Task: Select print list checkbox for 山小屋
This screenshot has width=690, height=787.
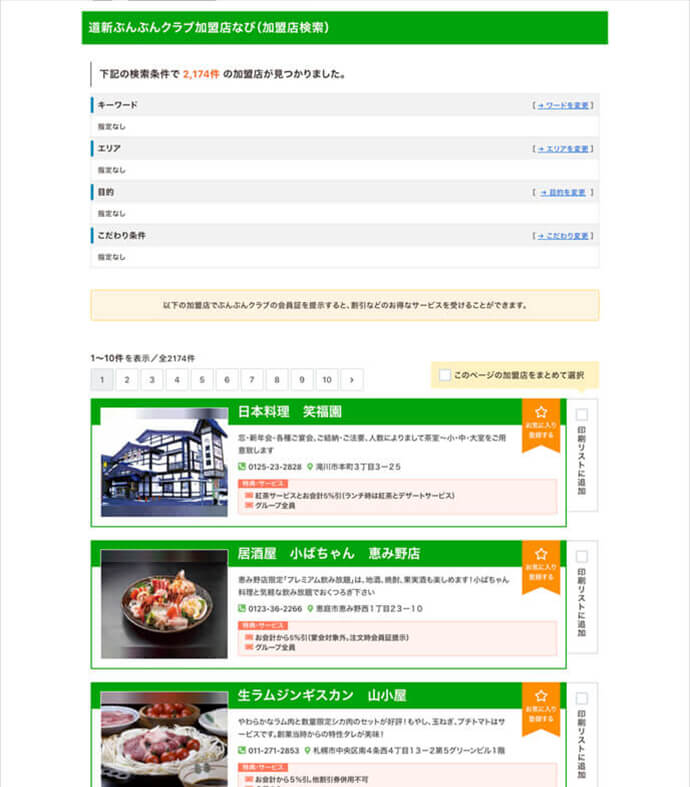Action: (582, 699)
